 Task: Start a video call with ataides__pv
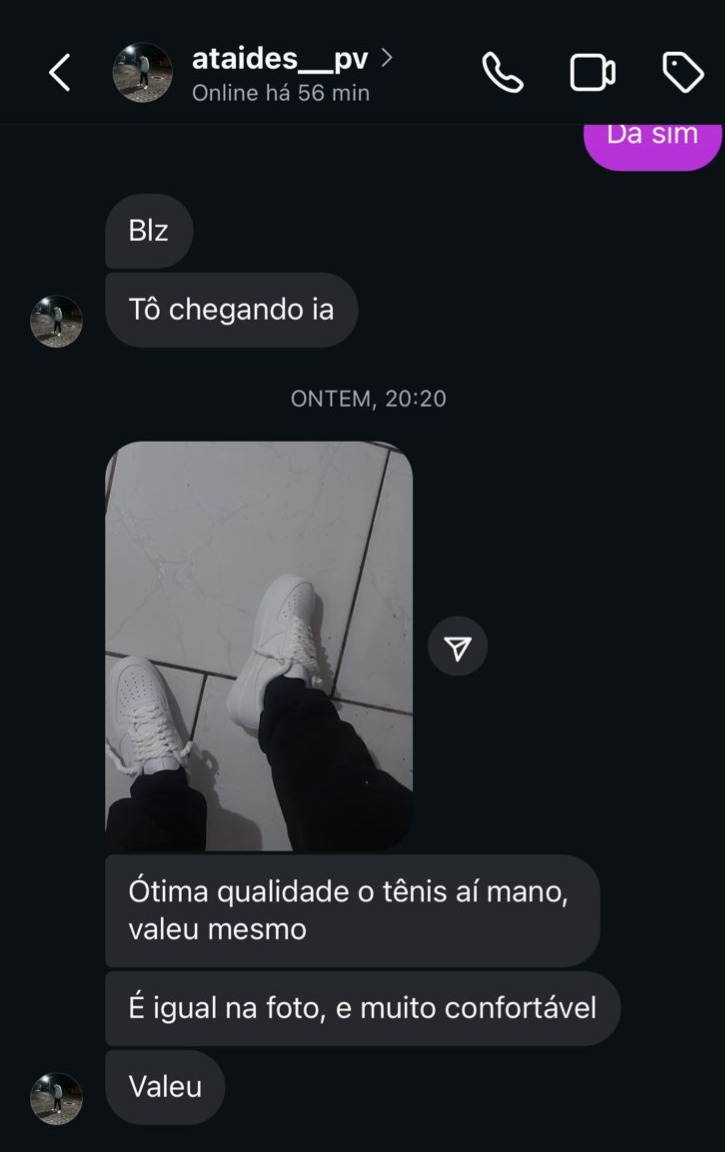point(592,73)
